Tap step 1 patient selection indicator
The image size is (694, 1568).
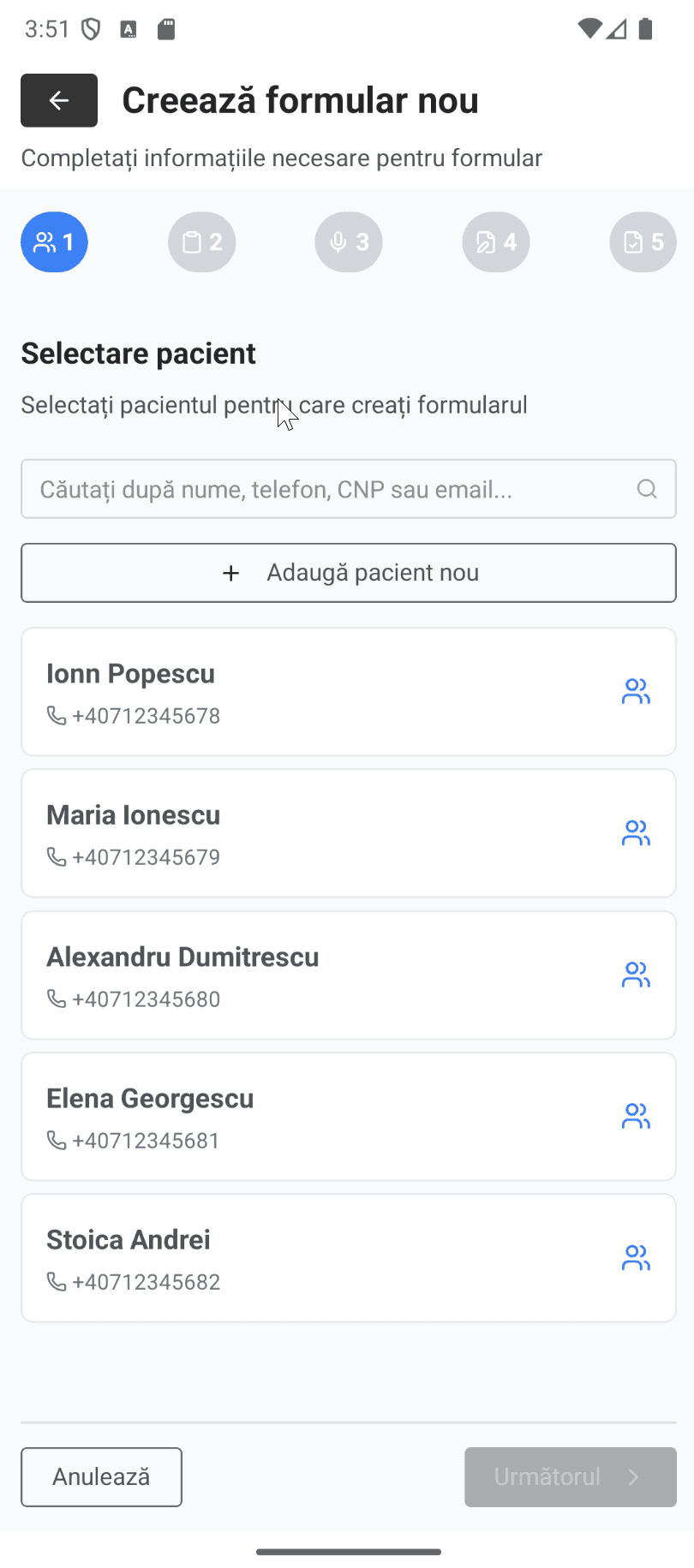(55, 242)
